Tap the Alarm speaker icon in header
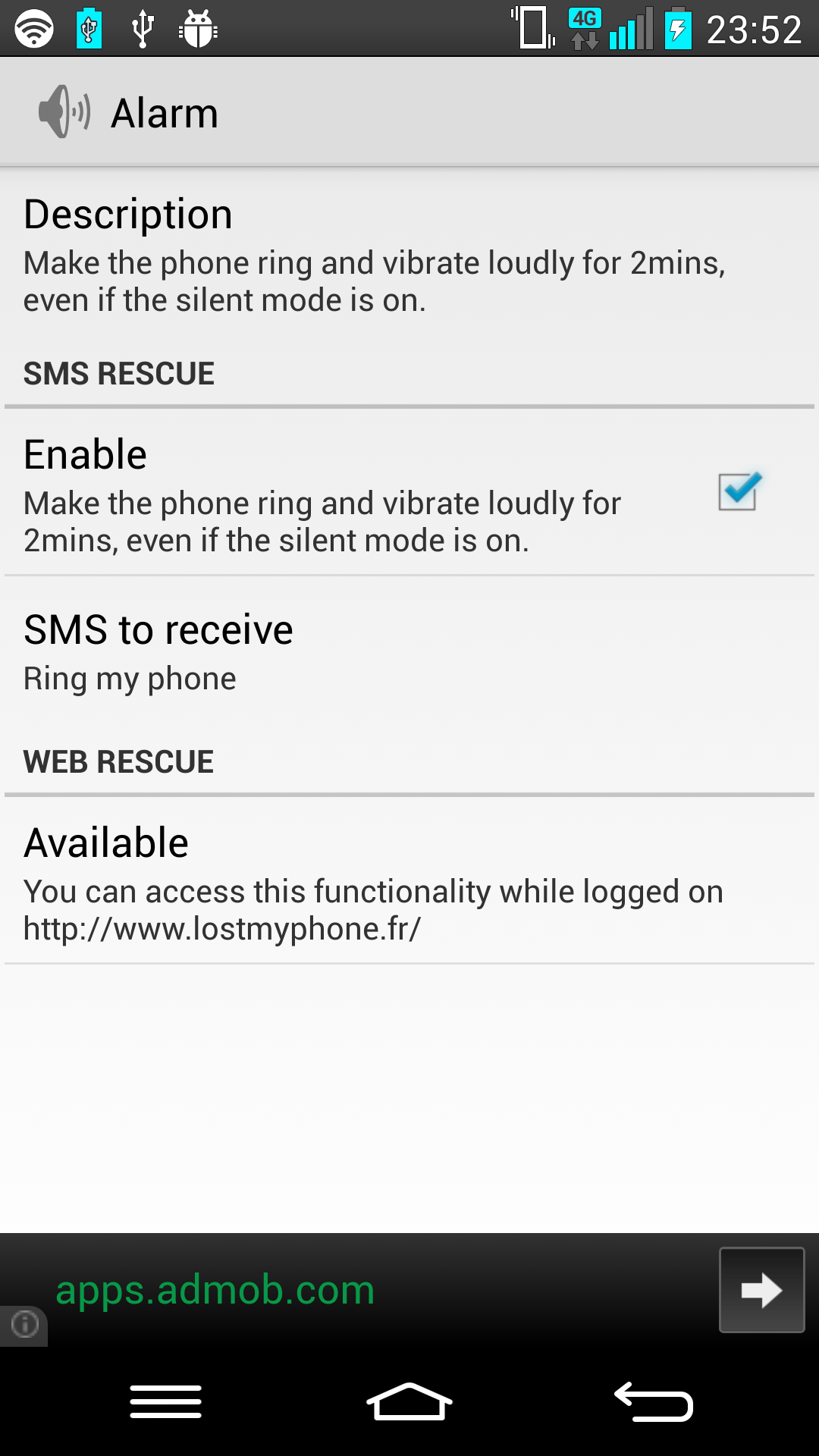 point(64,112)
